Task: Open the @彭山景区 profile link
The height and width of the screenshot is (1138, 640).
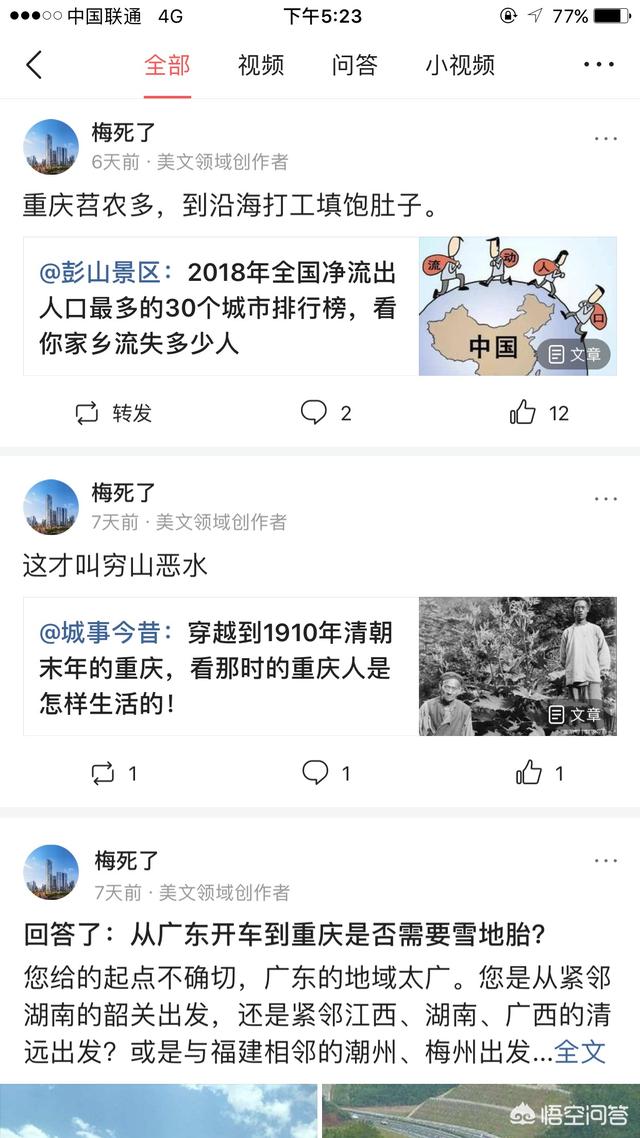Action: [x=106, y=272]
